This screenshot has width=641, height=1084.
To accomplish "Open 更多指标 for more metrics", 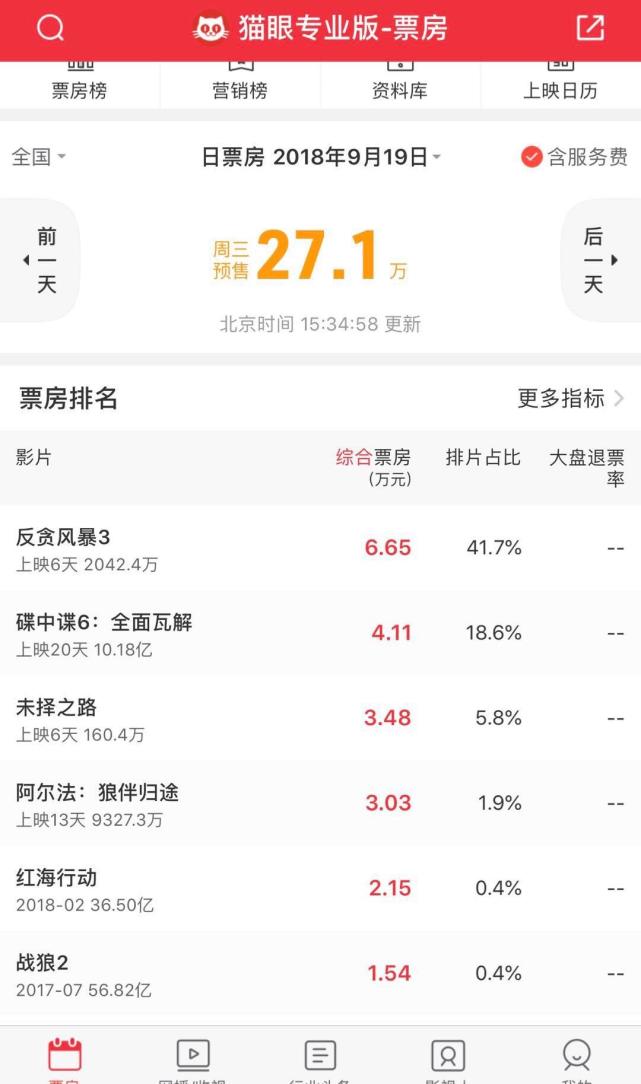I will point(570,398).
